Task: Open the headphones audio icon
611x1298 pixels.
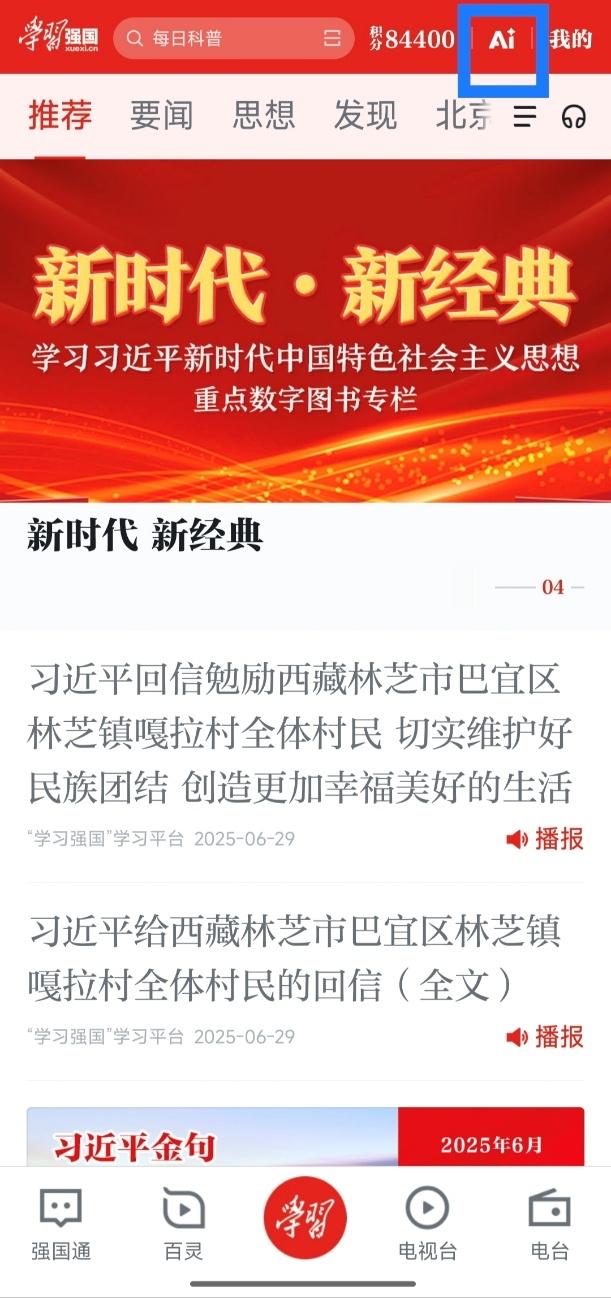Action: pos(573,117)
